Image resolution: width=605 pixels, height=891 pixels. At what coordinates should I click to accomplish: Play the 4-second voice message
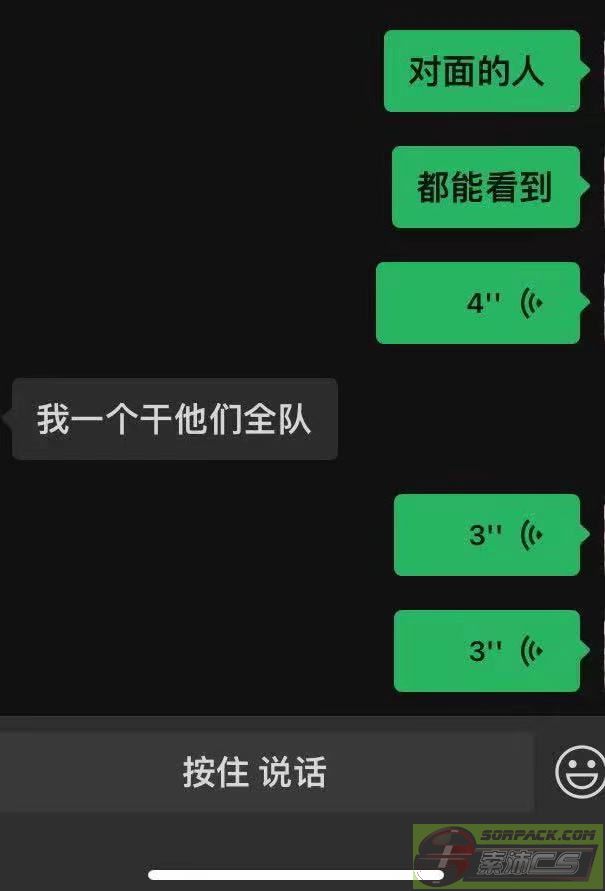pos(478,303)
